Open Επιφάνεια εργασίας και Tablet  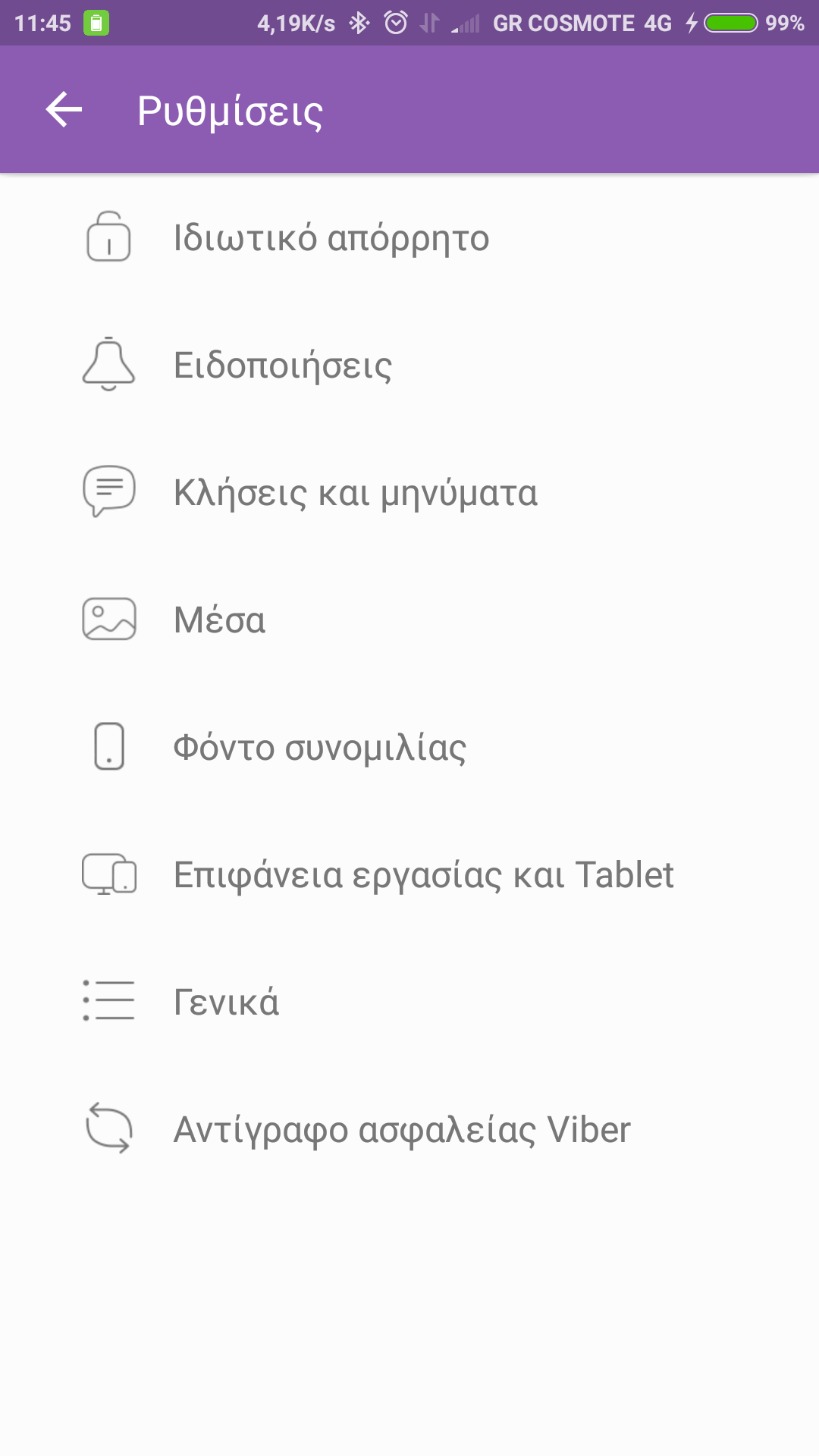click(422, 875)
